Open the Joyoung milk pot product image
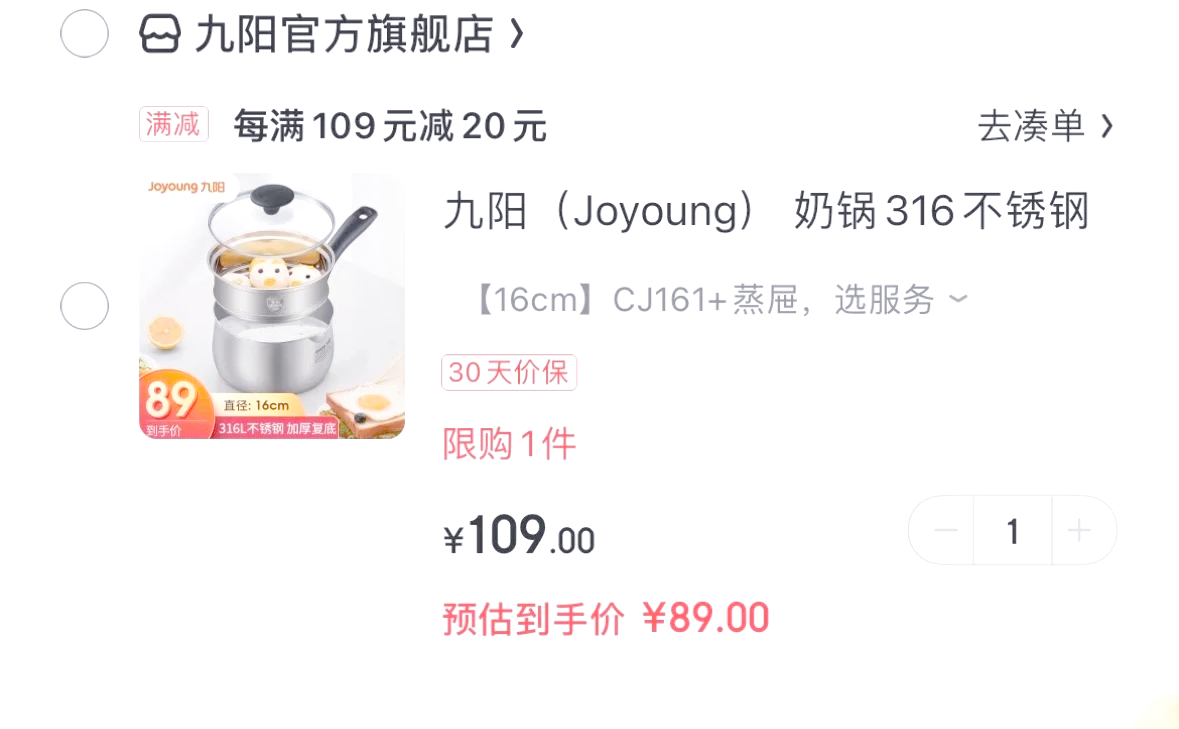Image resolution: width=1179 pixels, height=729 pixels. pyautogui.click(x=272, y=306)
